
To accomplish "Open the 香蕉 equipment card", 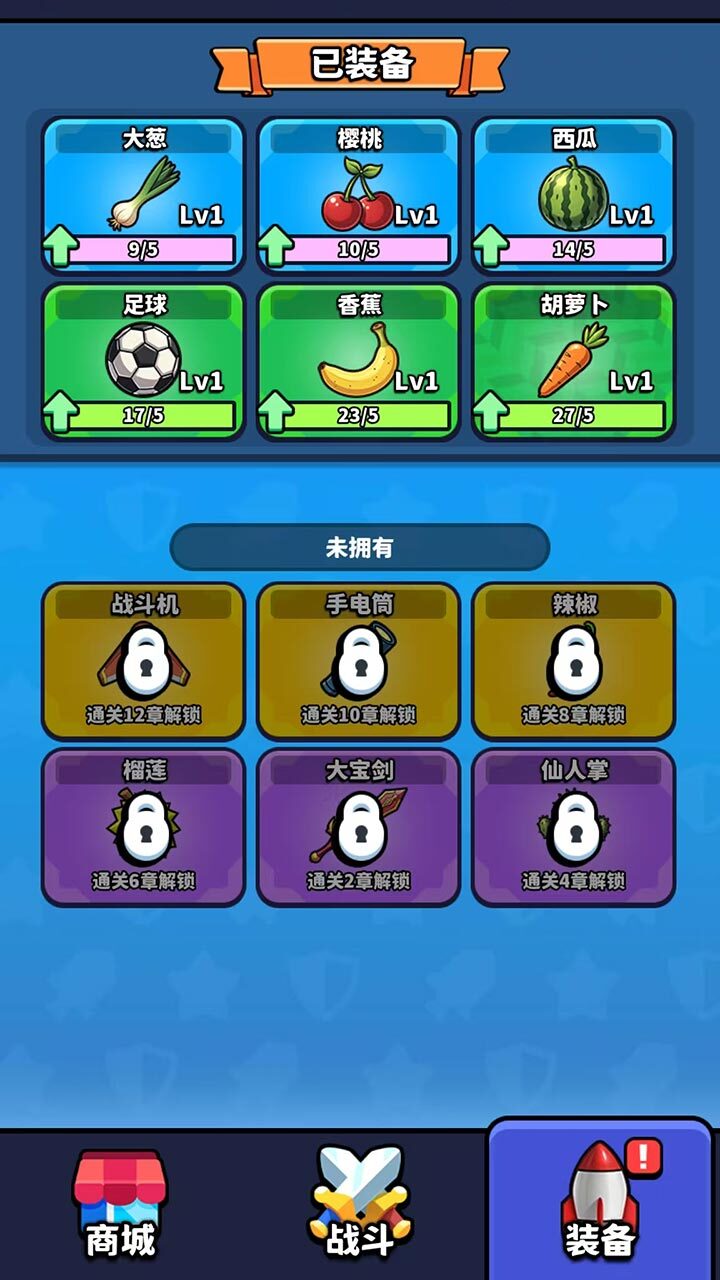I will click(358, 360).
